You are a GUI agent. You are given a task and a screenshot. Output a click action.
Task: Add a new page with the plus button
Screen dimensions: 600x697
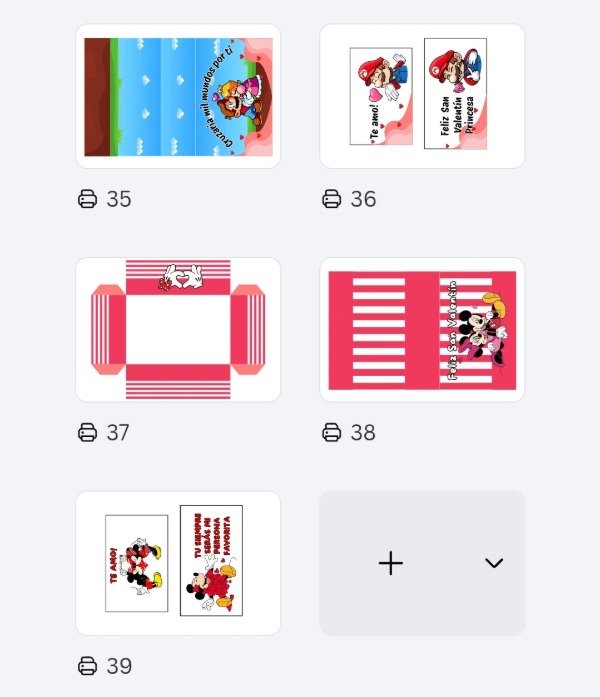[391, 563]
